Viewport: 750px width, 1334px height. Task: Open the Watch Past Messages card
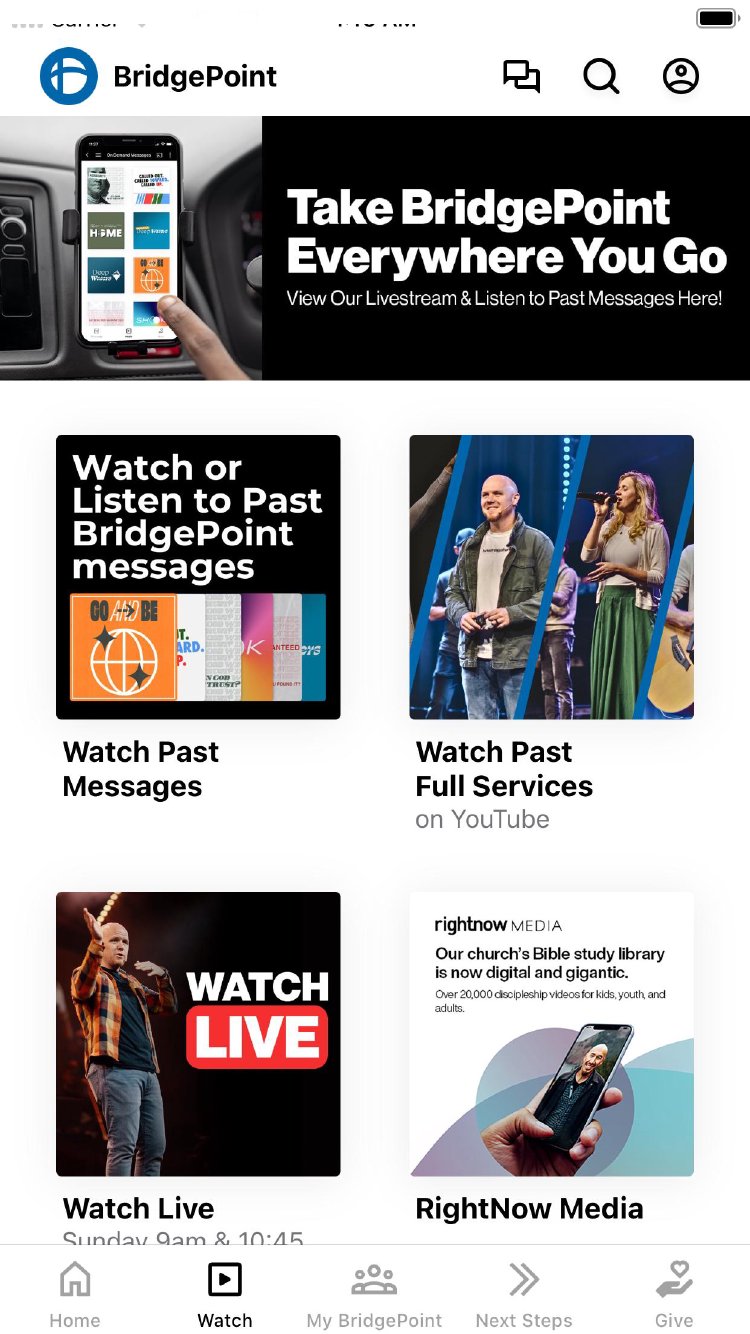pos(198,577)
